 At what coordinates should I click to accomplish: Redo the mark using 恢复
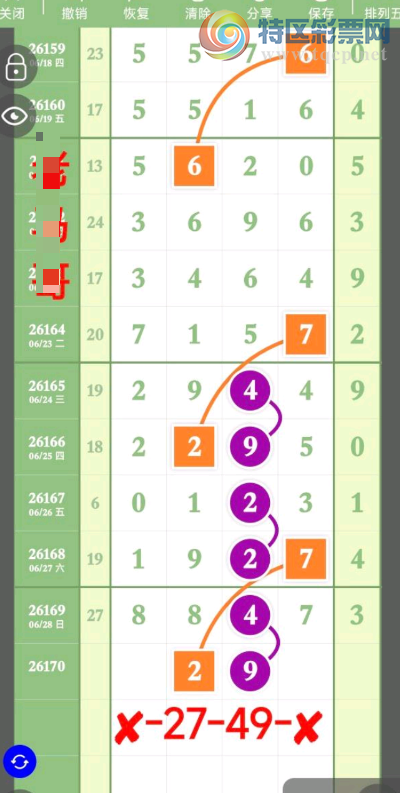[136, 13]
